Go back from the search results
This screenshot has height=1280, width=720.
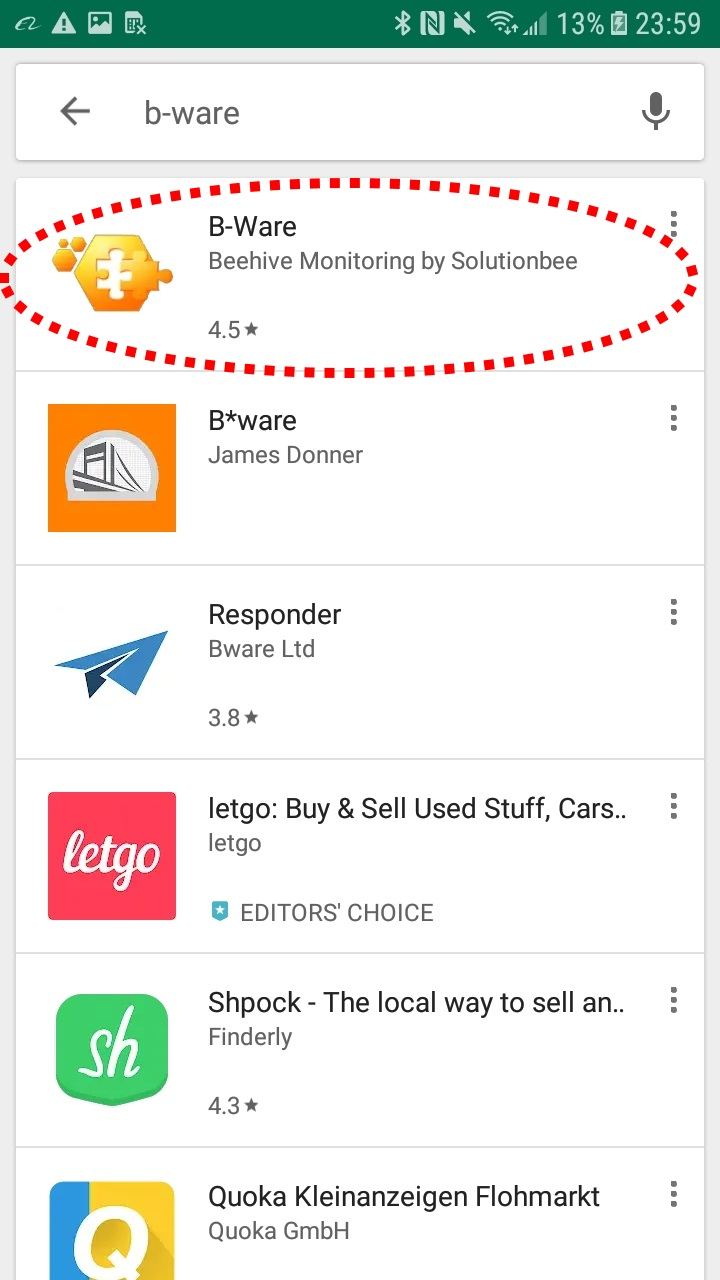pyautogui.click(x=75, y=112)
